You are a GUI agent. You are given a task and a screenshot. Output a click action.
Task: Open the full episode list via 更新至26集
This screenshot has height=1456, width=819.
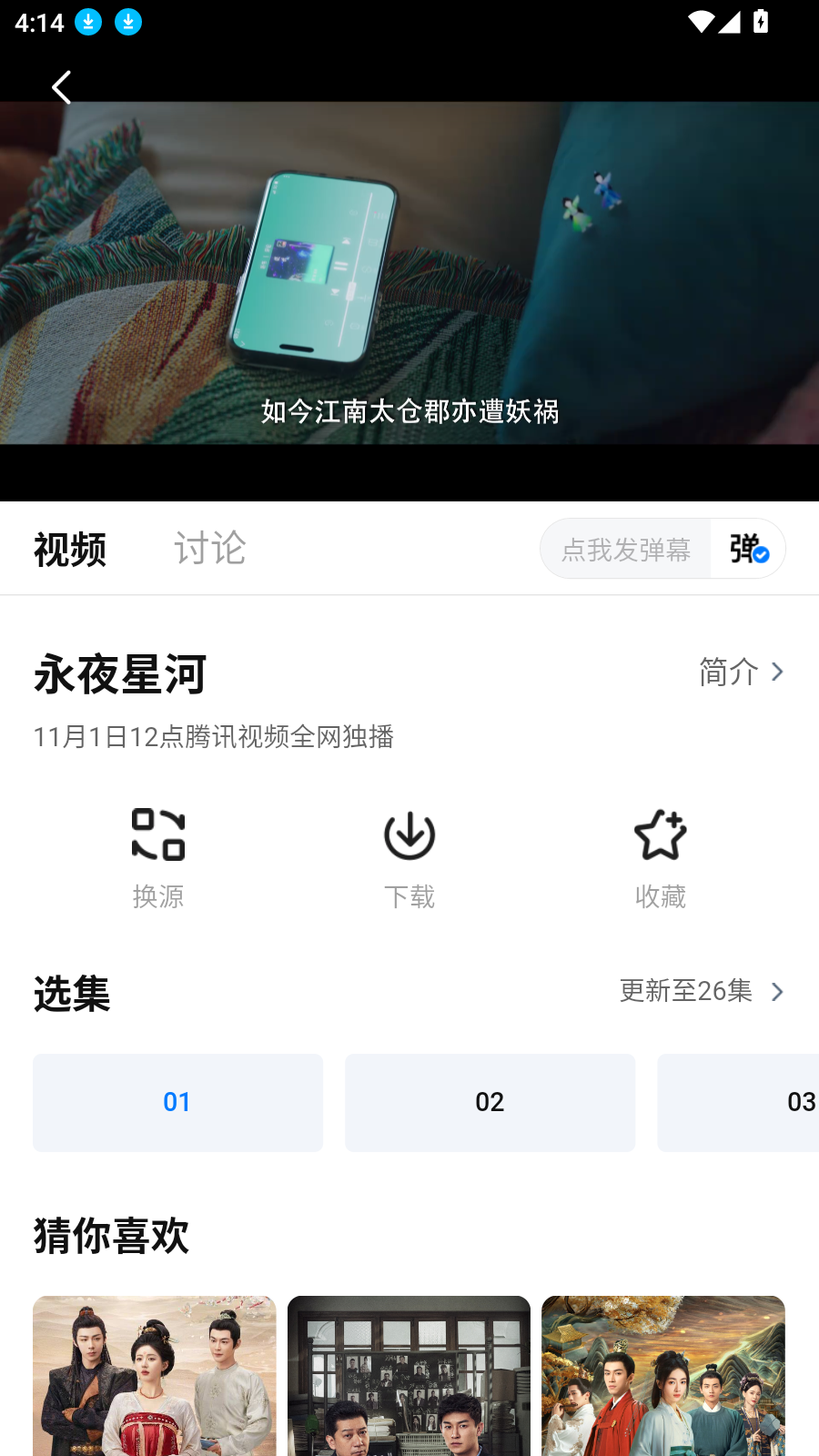tap(685, 992)
